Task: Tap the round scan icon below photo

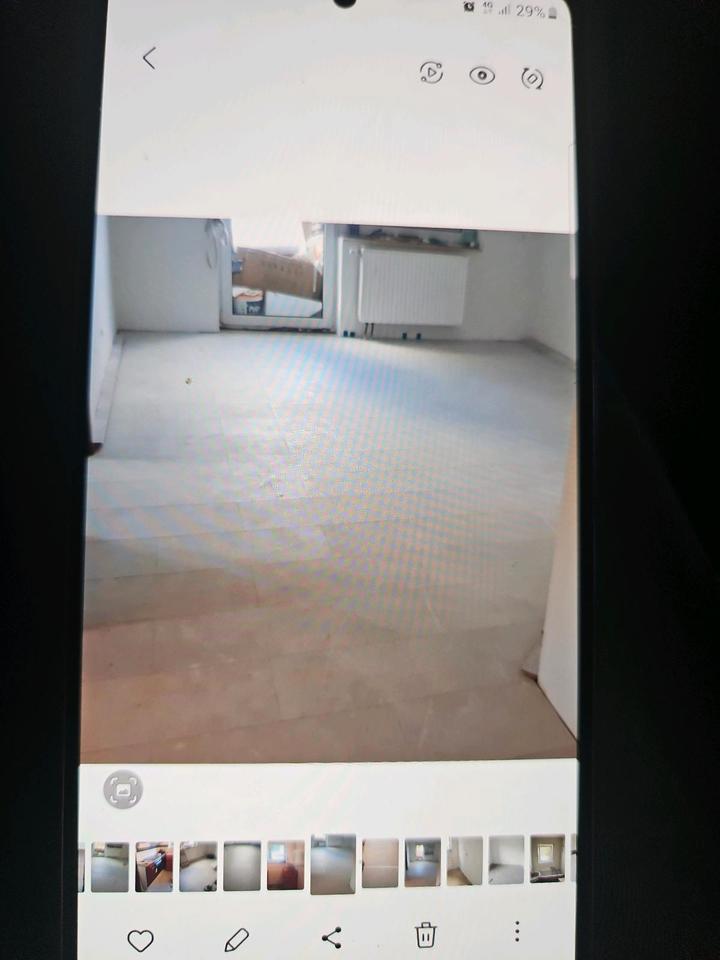Action: click(123, 790)
